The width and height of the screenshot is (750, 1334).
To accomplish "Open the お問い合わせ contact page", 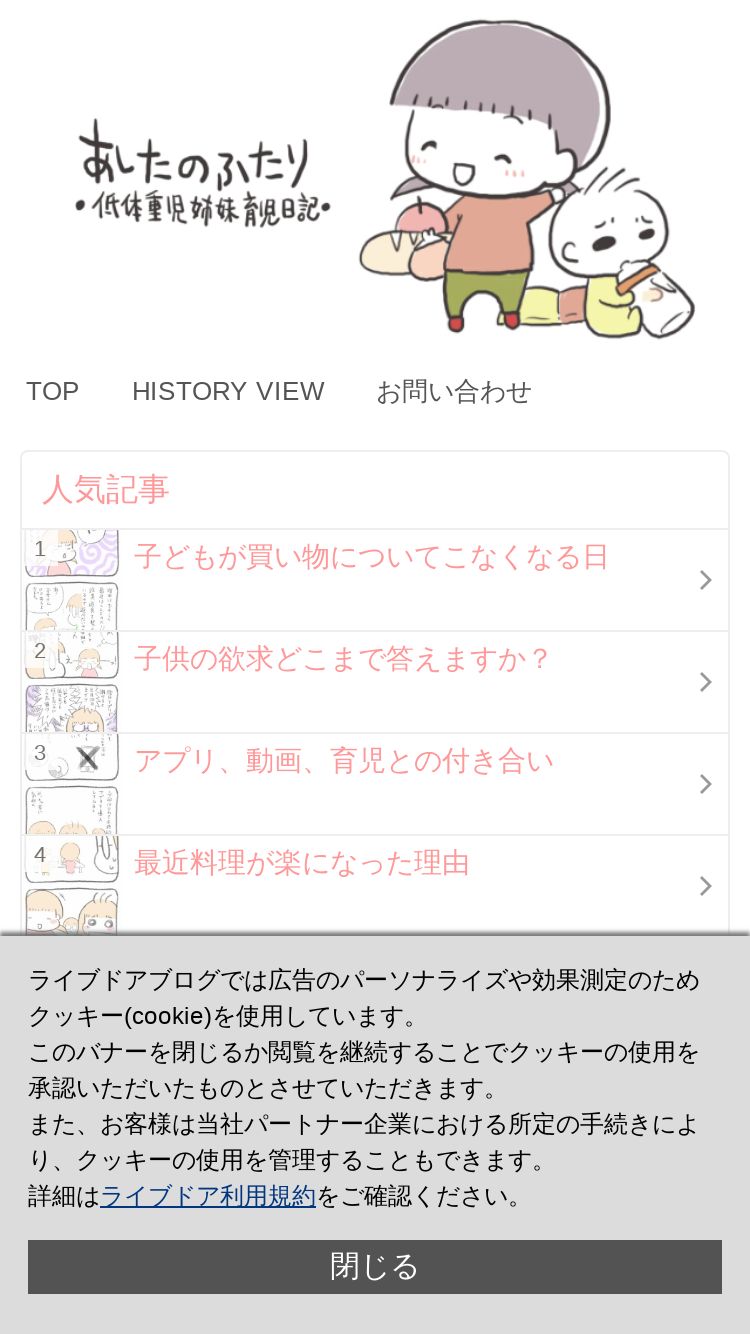I will pos(453,391).
